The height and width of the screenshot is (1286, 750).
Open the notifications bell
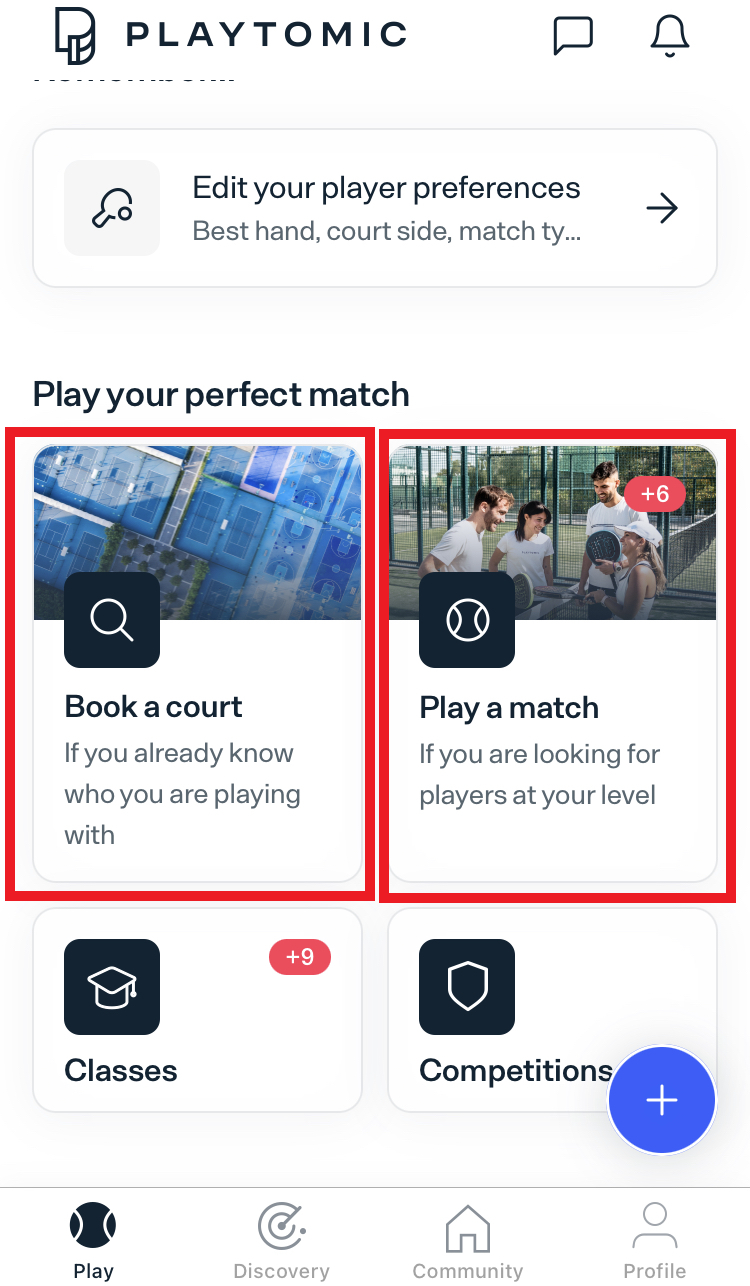click(671, 35)
